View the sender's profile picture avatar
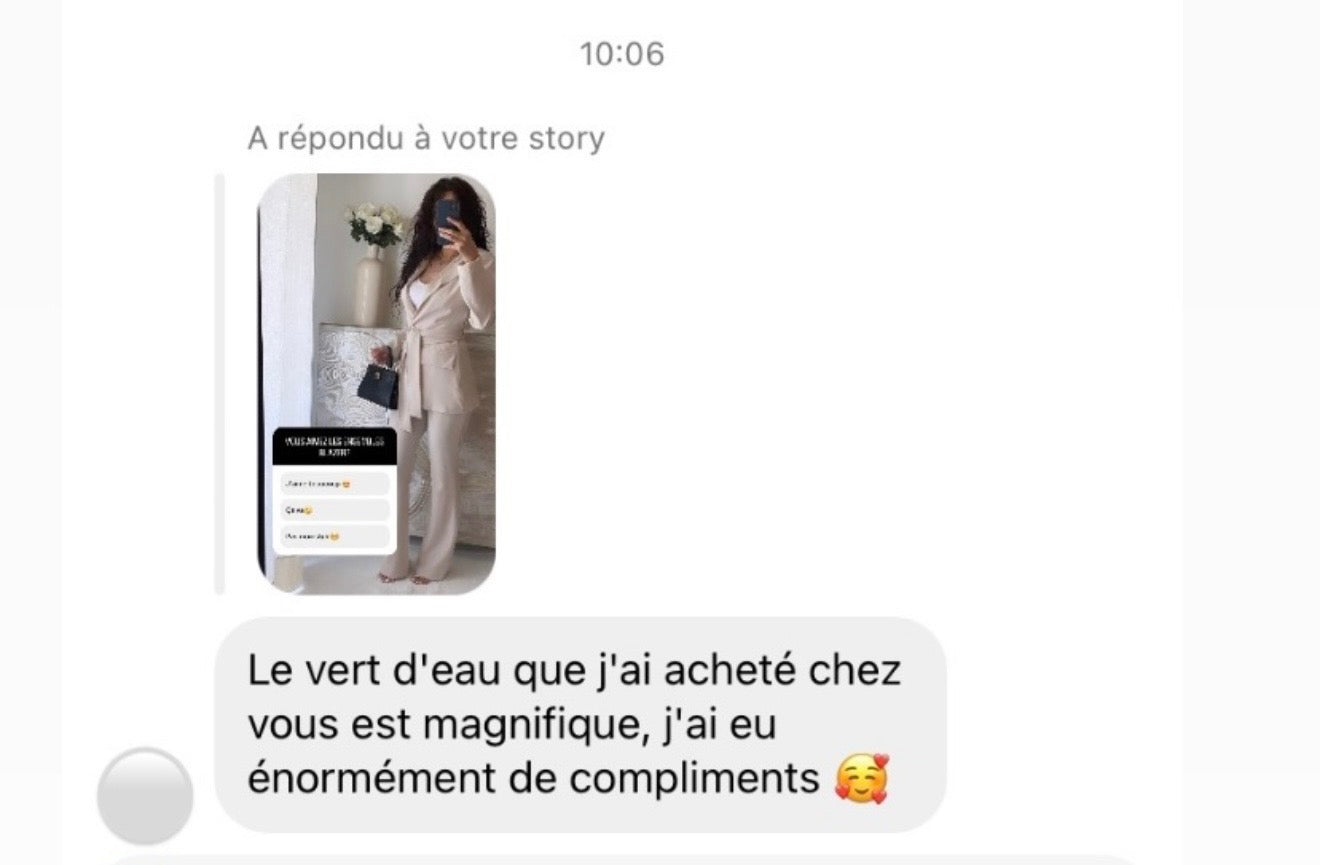Screen dimensions: 1320x865 [145, 795]
